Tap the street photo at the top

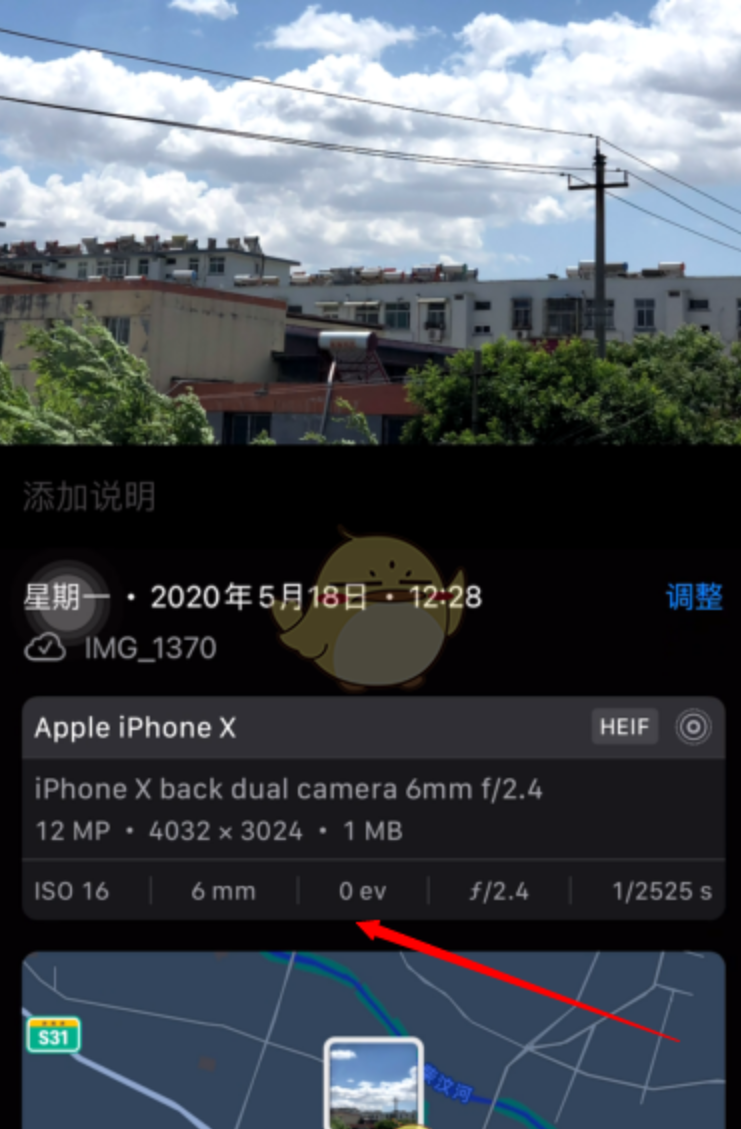(370, 220)
